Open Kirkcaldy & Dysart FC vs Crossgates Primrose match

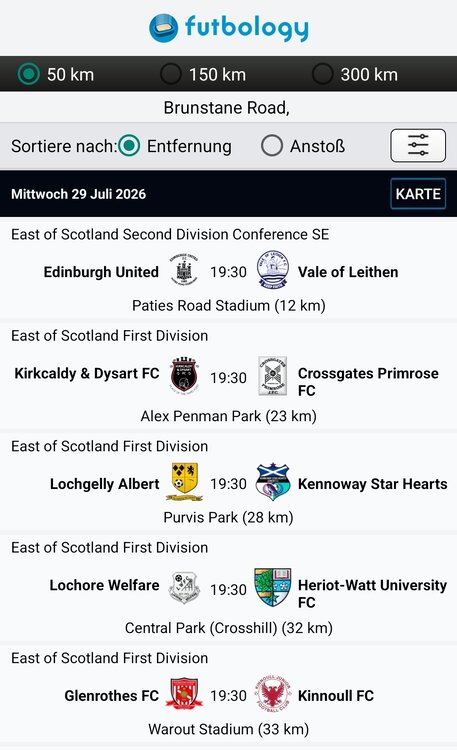[x=228, y=377]
